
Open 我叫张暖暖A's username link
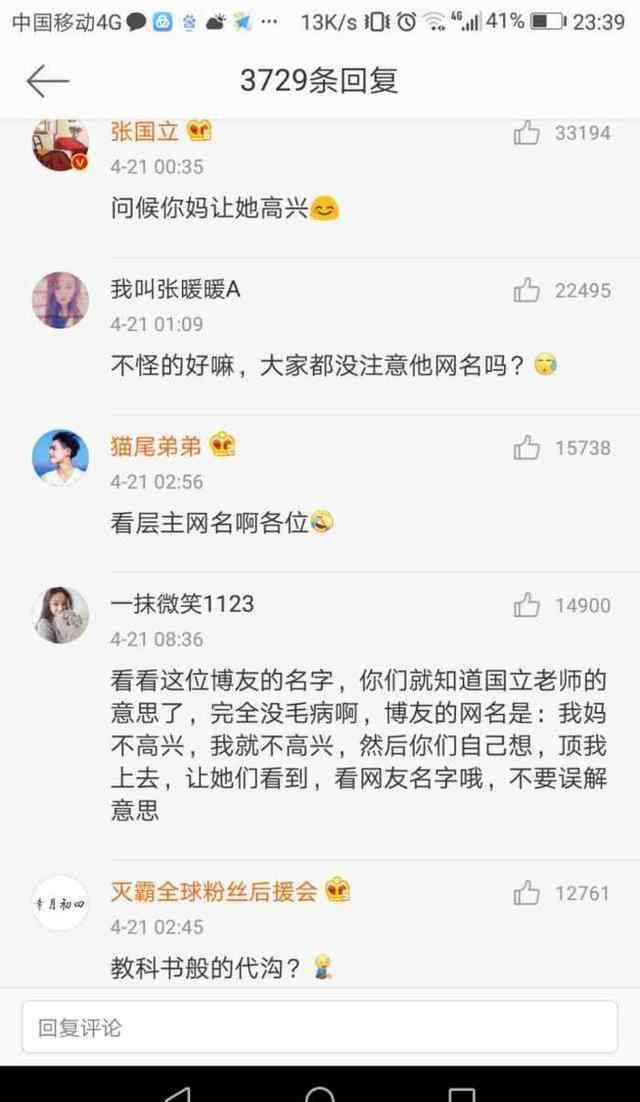[x=176, y=290]
